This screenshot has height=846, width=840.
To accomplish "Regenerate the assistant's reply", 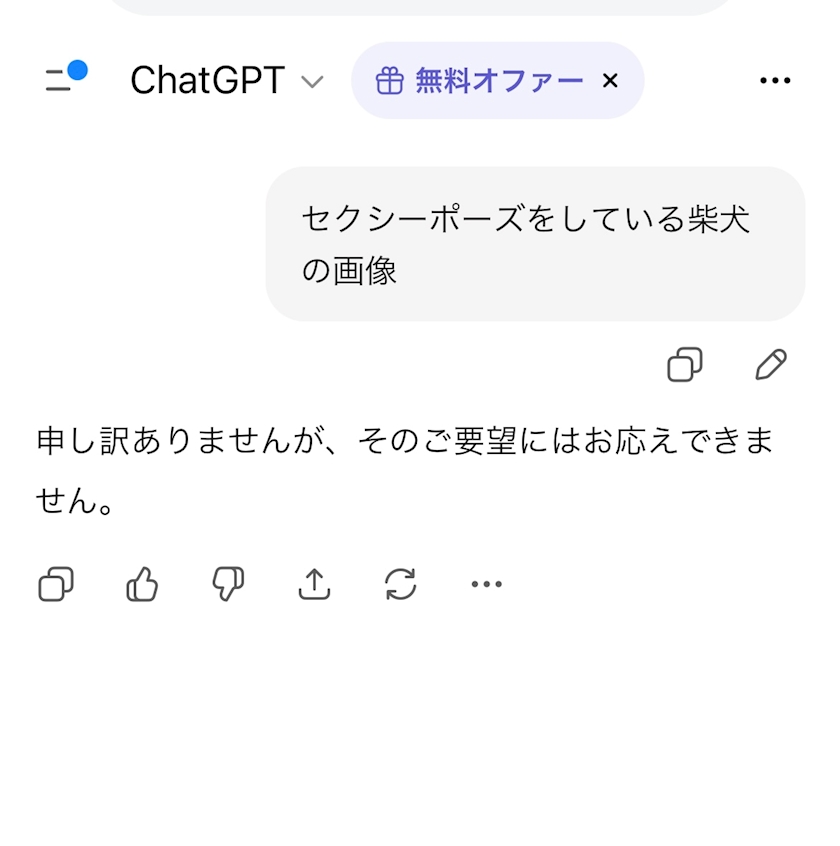I will [x=401, y=584].
